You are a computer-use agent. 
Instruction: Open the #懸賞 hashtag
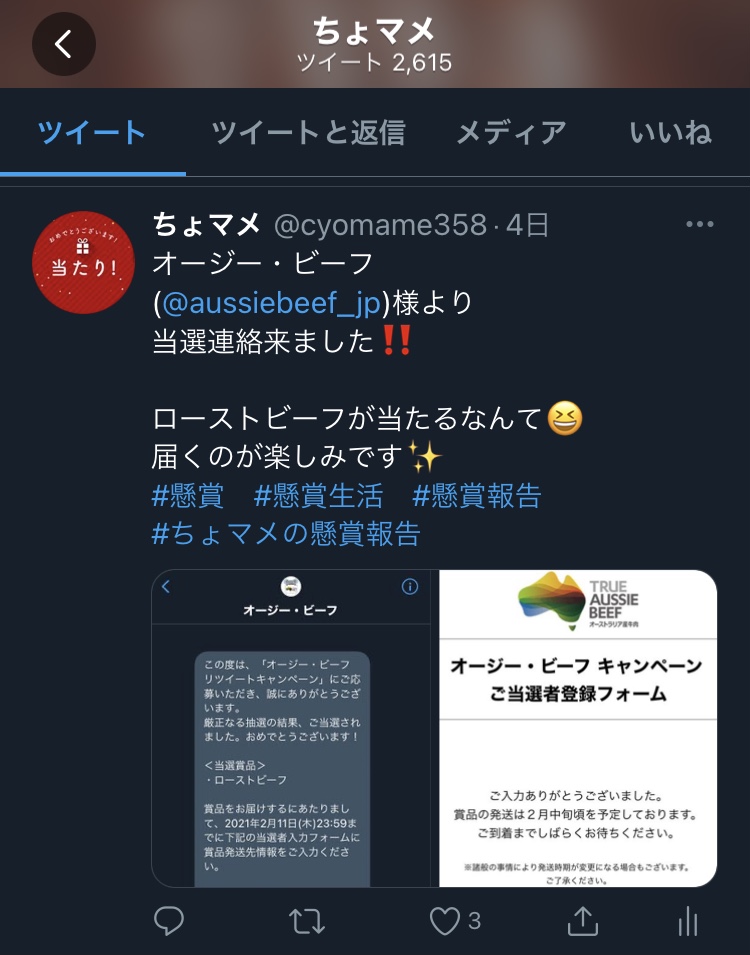click(x=188, y=495)
